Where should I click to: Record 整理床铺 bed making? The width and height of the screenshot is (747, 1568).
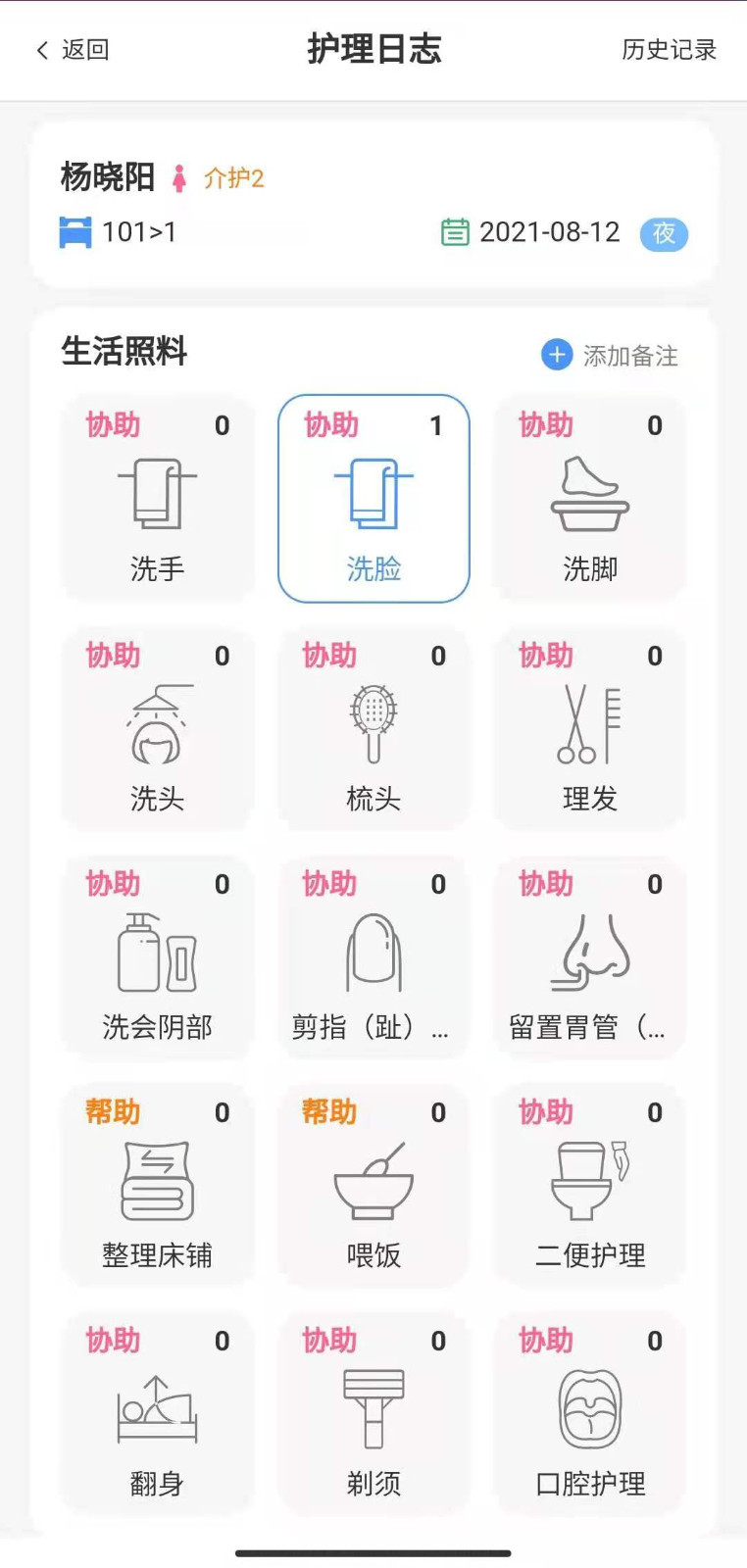(x=158, y=1186)
